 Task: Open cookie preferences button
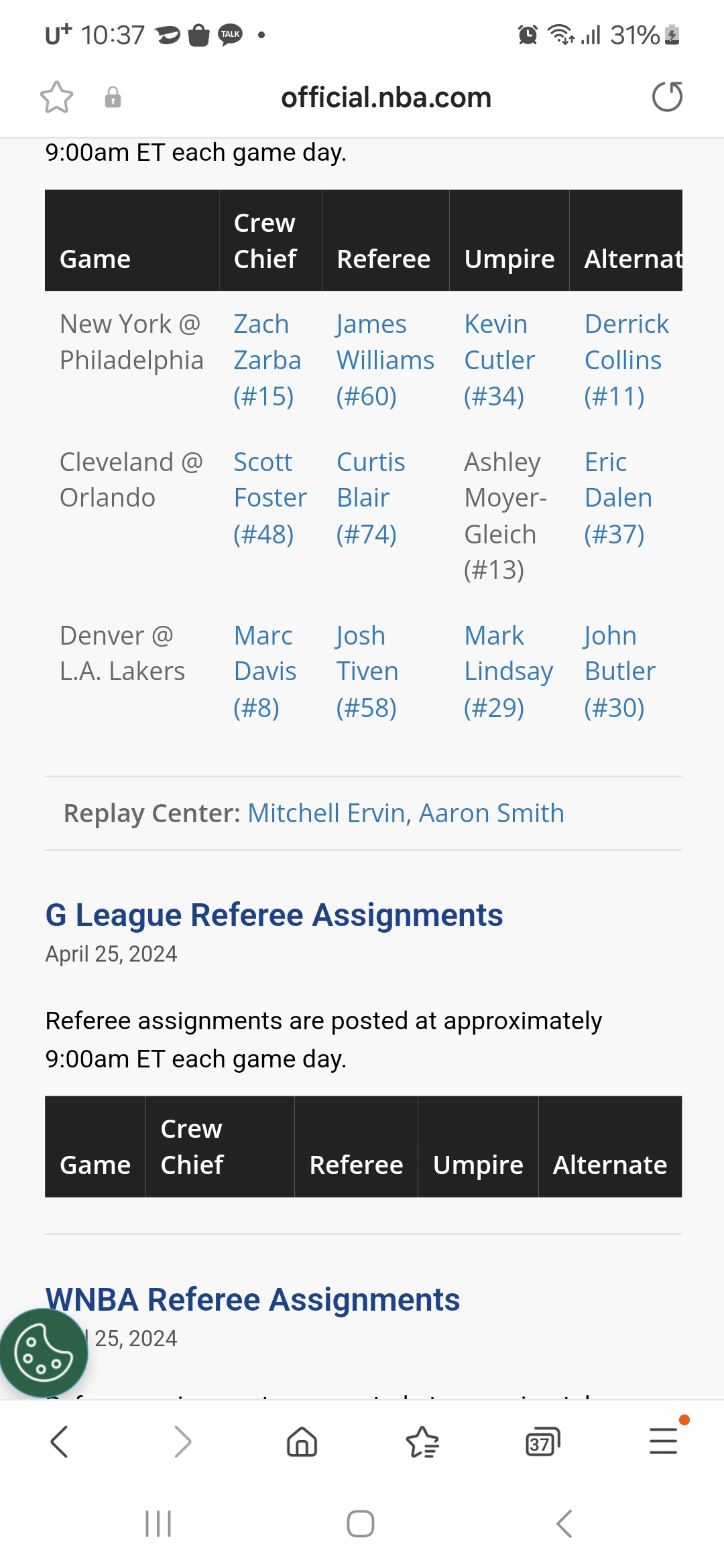pos(44,1353)
